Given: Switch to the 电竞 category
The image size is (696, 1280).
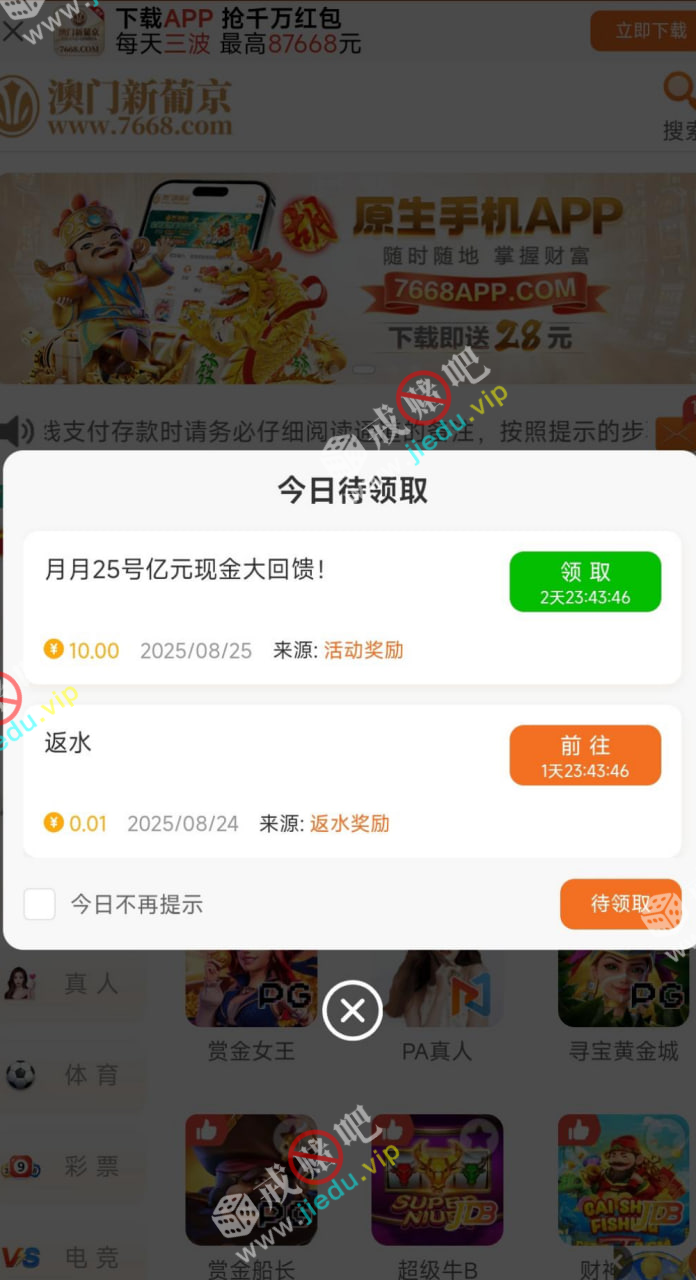Looking at the screenshot, I should (70, 1256).
